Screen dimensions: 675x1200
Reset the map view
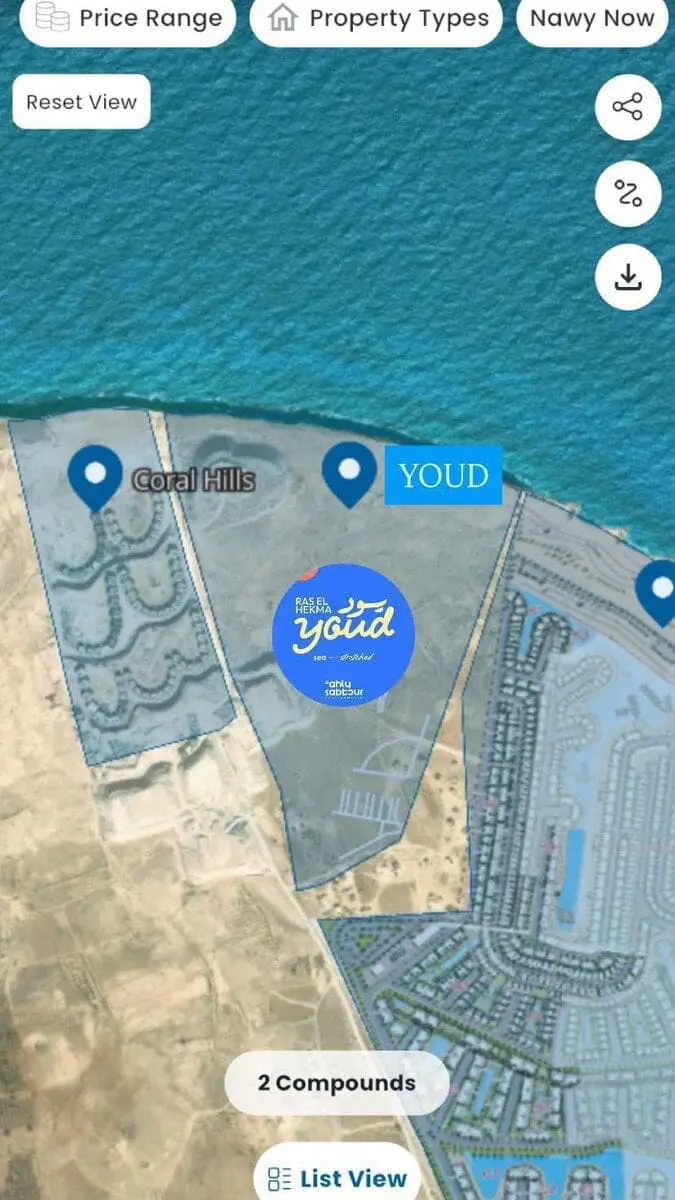[81, 102]
